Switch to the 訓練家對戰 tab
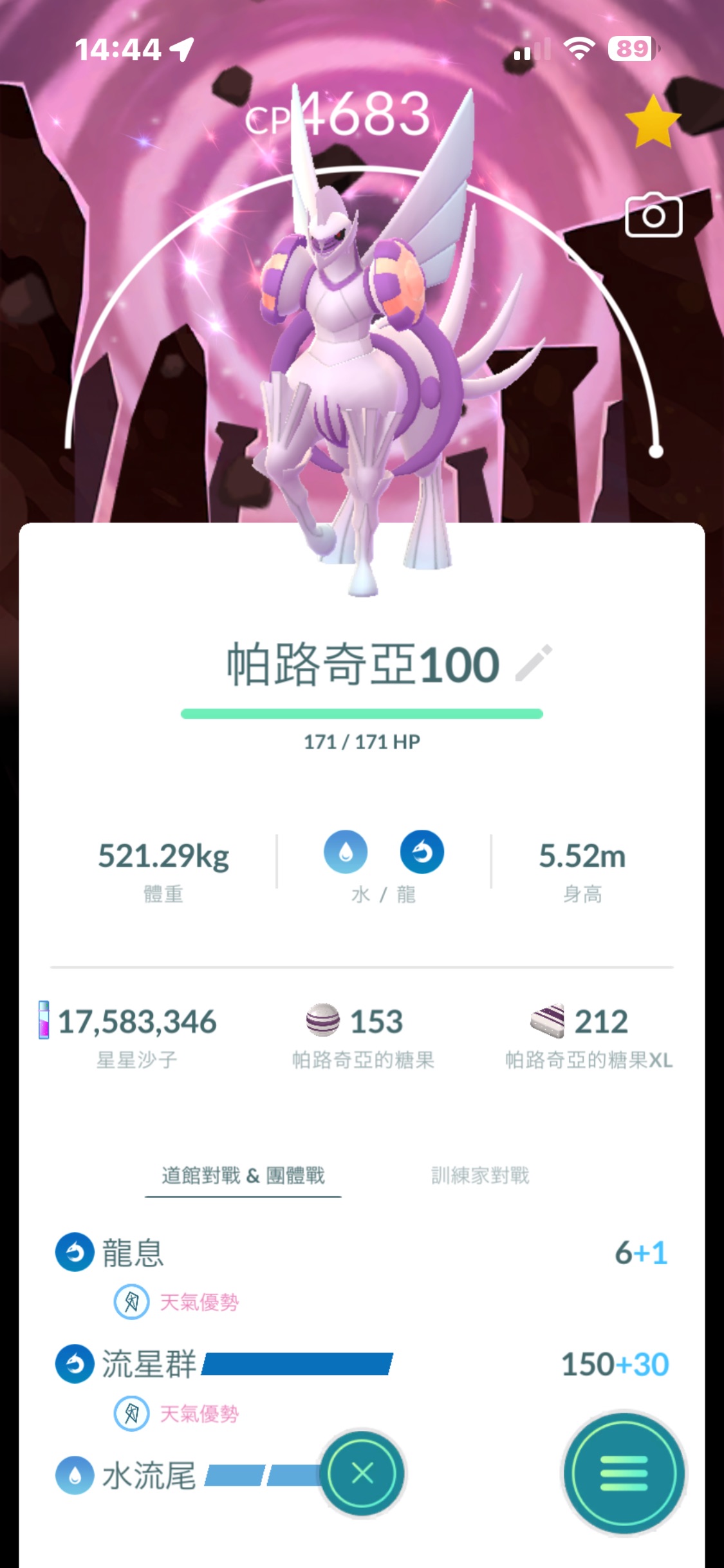The height and width of the screenshot is (1568, 724). click(480, 1175)
